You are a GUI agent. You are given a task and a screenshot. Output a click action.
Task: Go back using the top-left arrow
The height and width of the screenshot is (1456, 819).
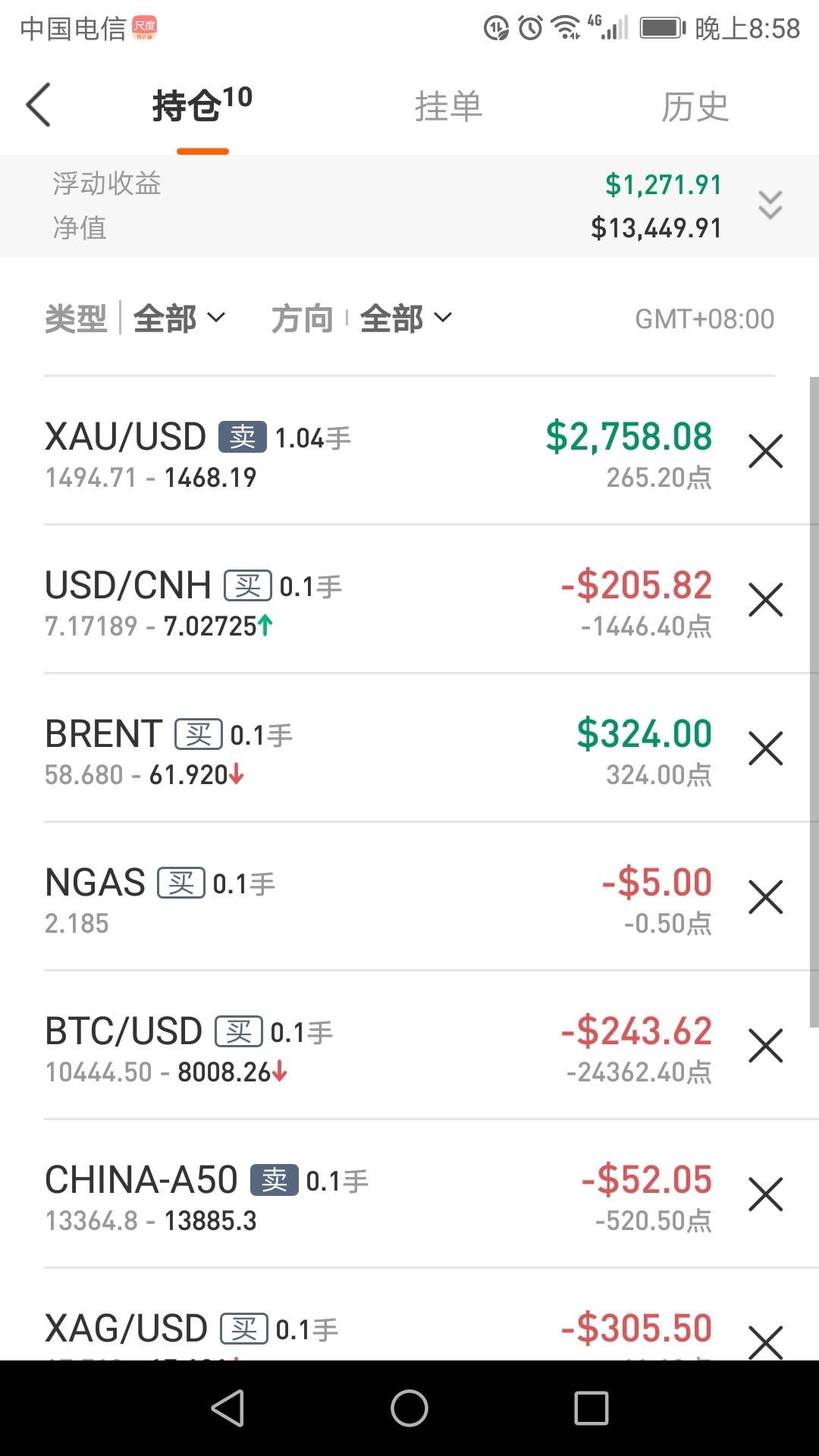pos(38,105)
